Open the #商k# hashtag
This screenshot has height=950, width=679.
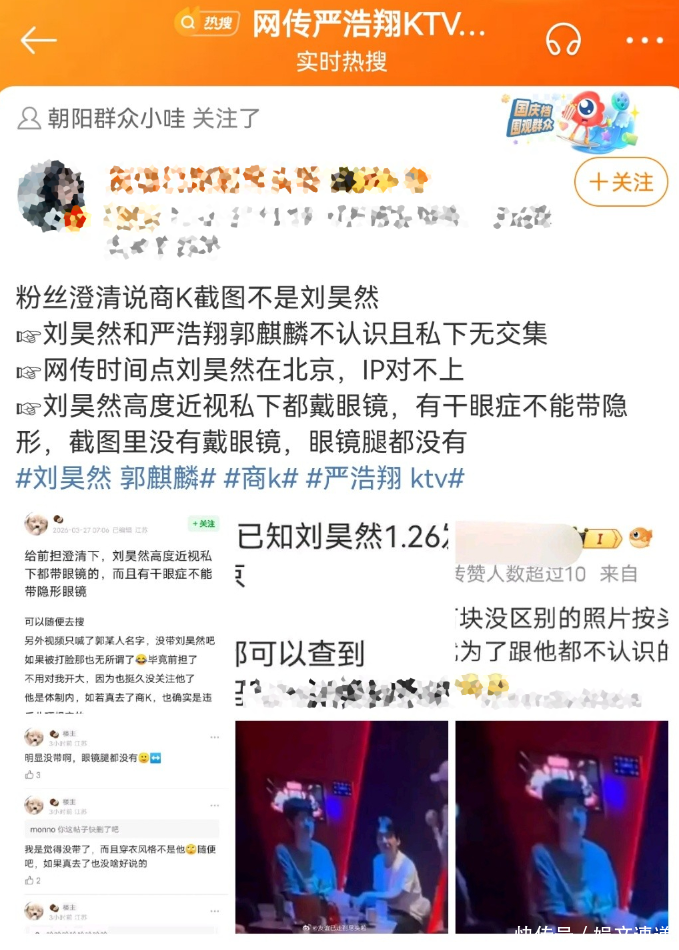[261, 478]
